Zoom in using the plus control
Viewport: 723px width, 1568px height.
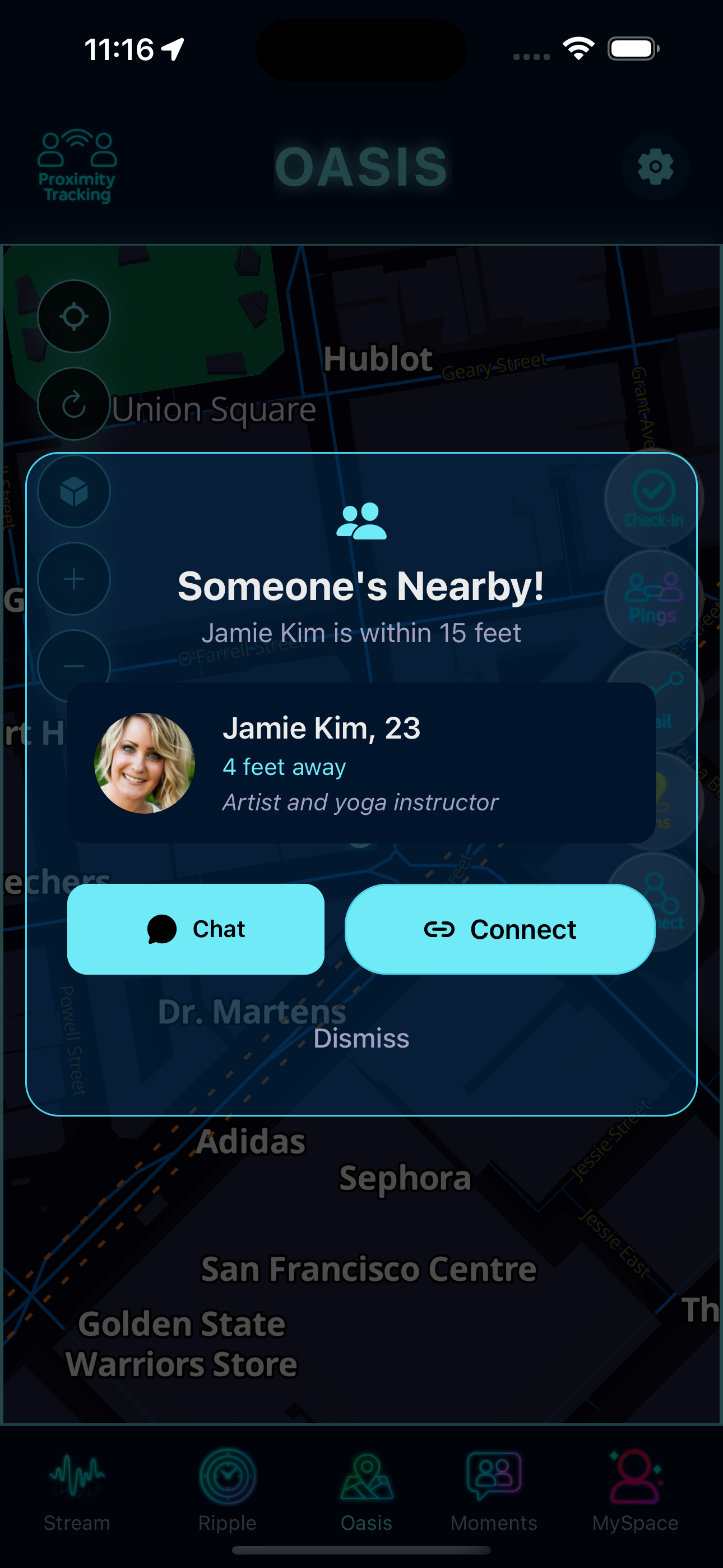(x=73, y=579)
